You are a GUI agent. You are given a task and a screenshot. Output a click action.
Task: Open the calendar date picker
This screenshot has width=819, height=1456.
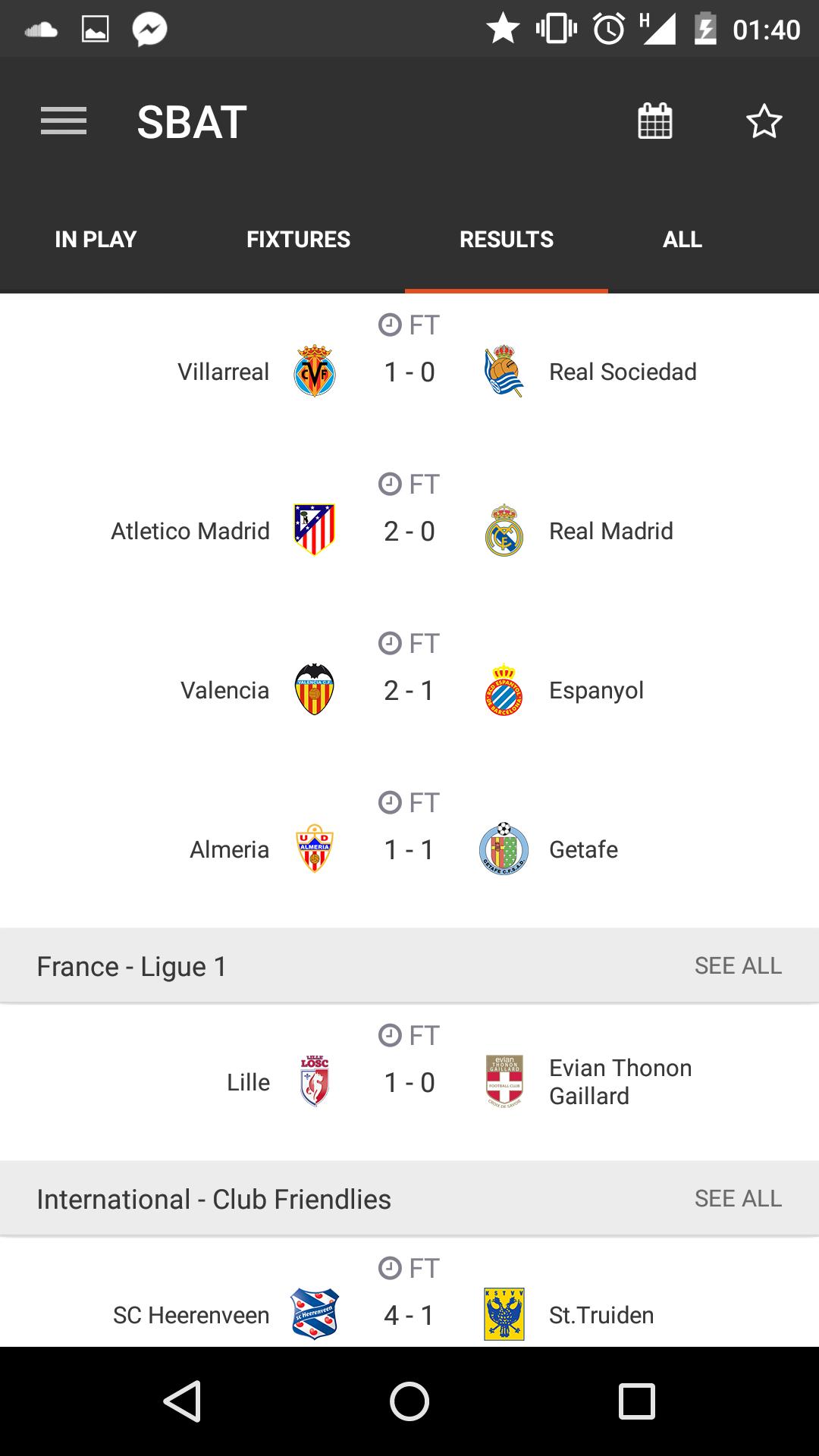point(655,121)
